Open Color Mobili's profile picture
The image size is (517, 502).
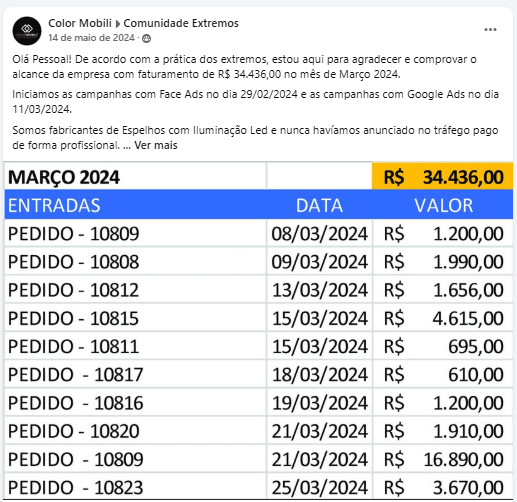[x=27, y=31]
